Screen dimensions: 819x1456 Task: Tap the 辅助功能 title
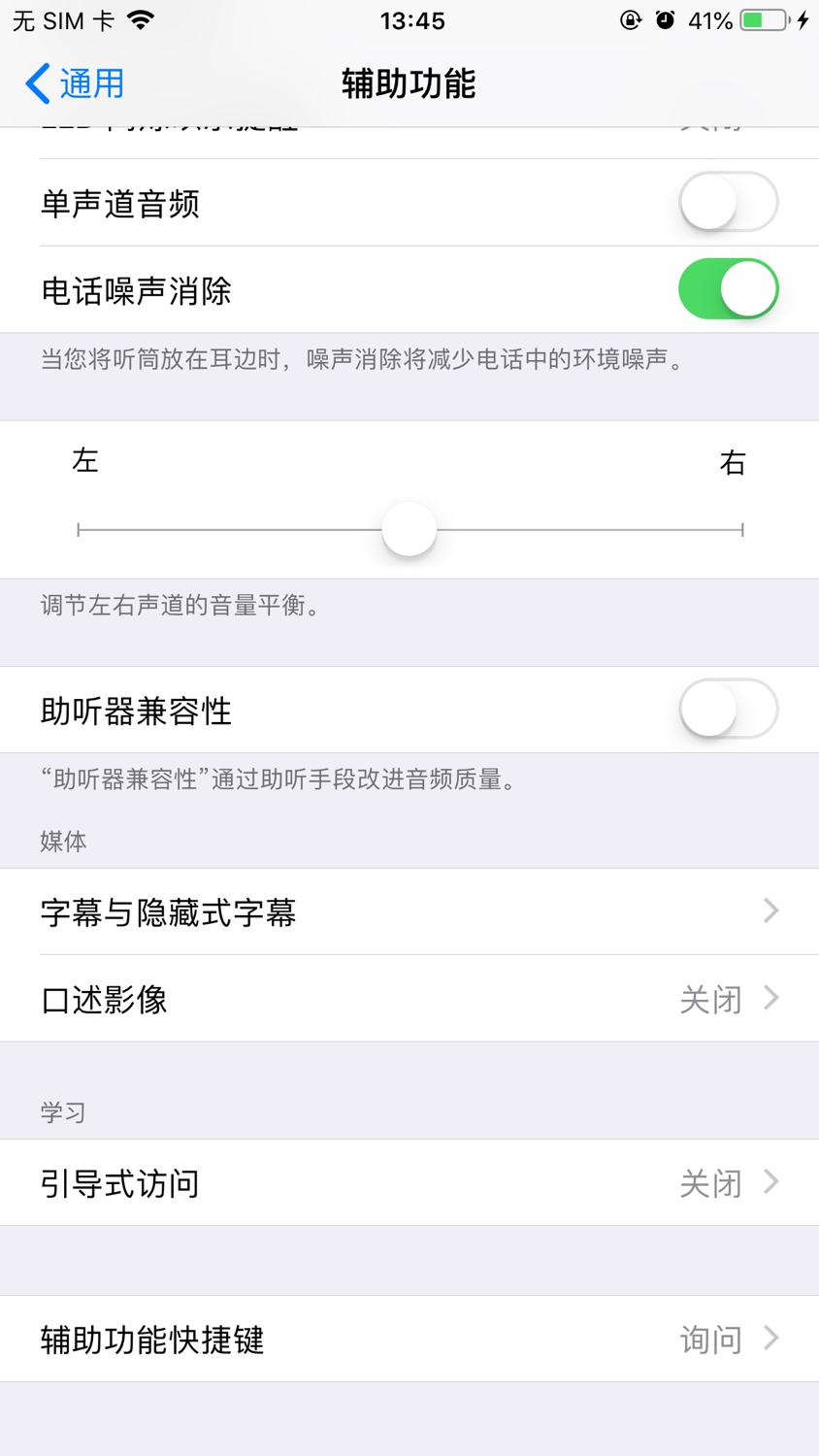click(x=409, y=83)
